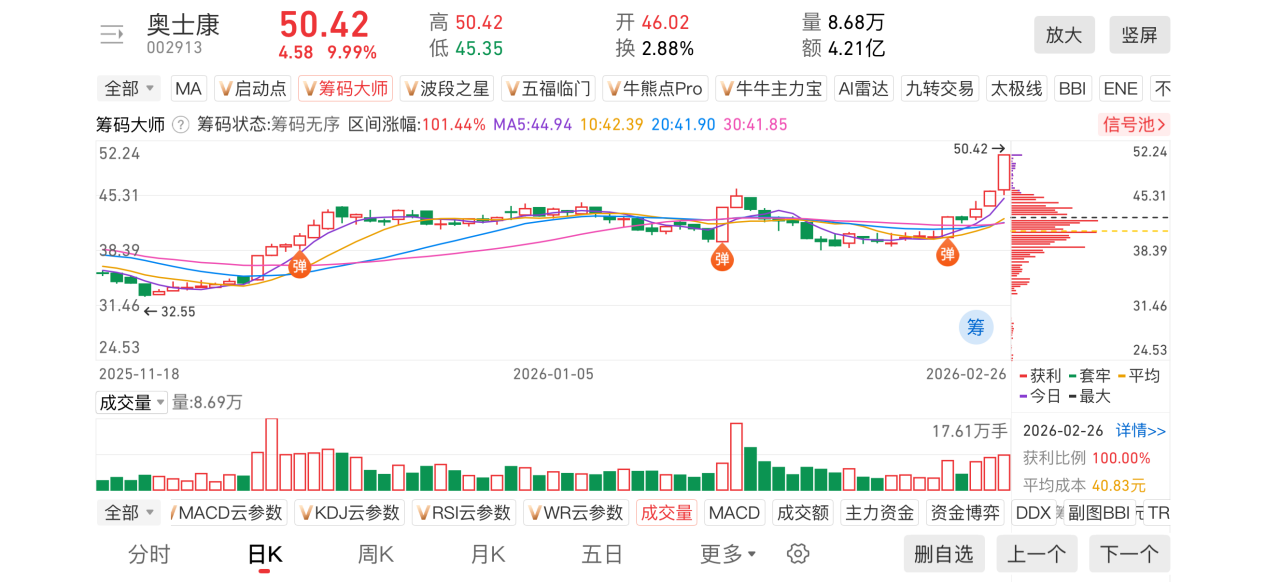
Task: Open the 更多 periods dropdown
Action: pyautogui.click(x=728, y=554)
